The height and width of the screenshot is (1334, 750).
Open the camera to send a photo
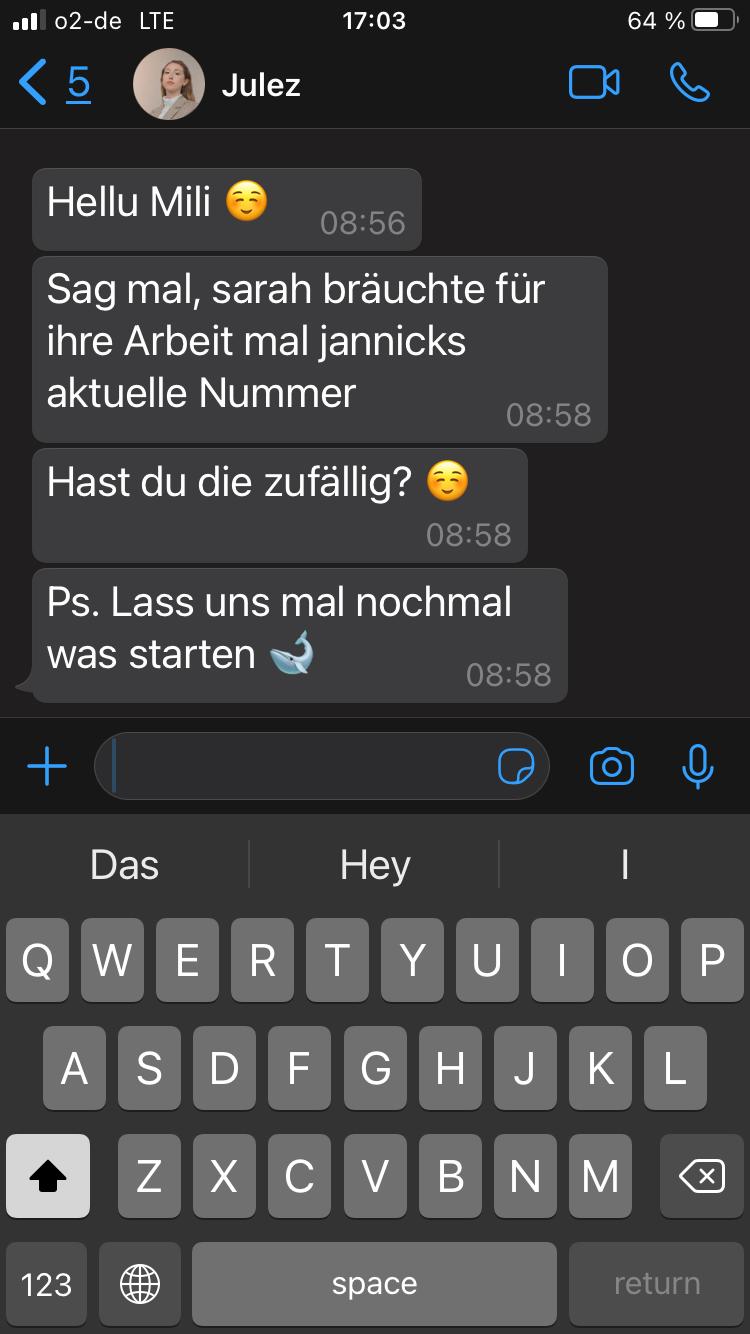(612, 767)
